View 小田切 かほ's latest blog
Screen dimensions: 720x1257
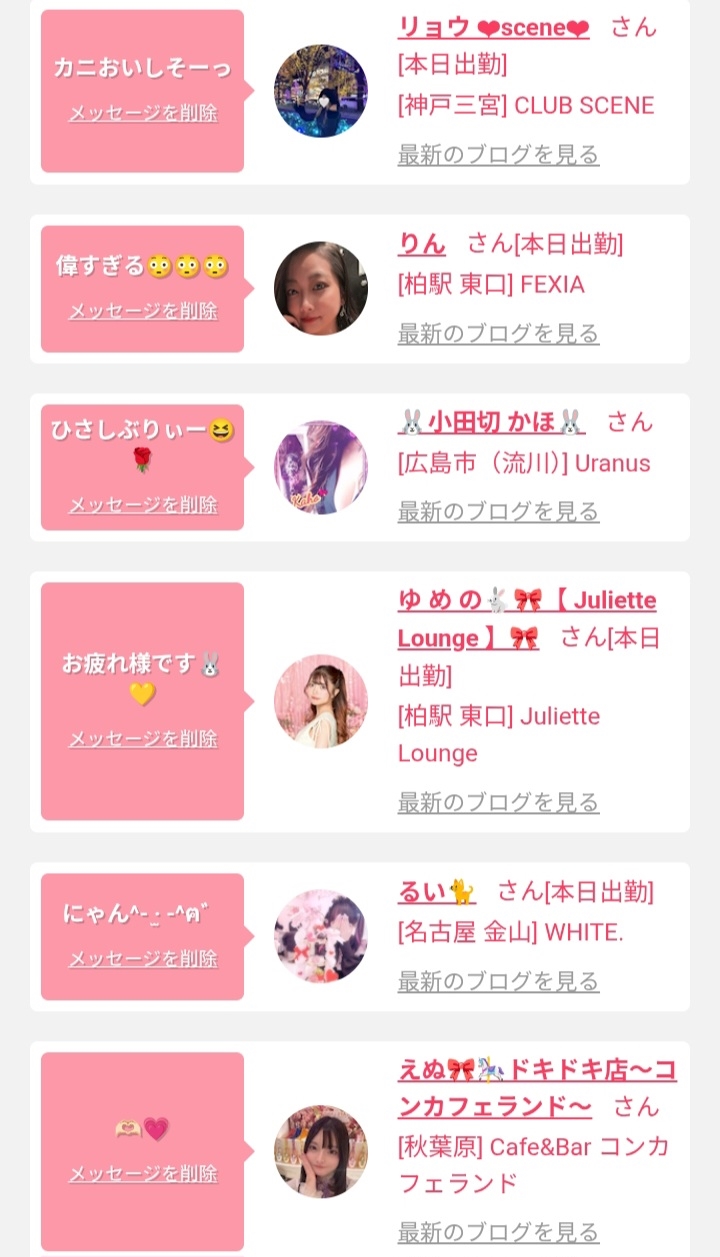coord(498,512)
